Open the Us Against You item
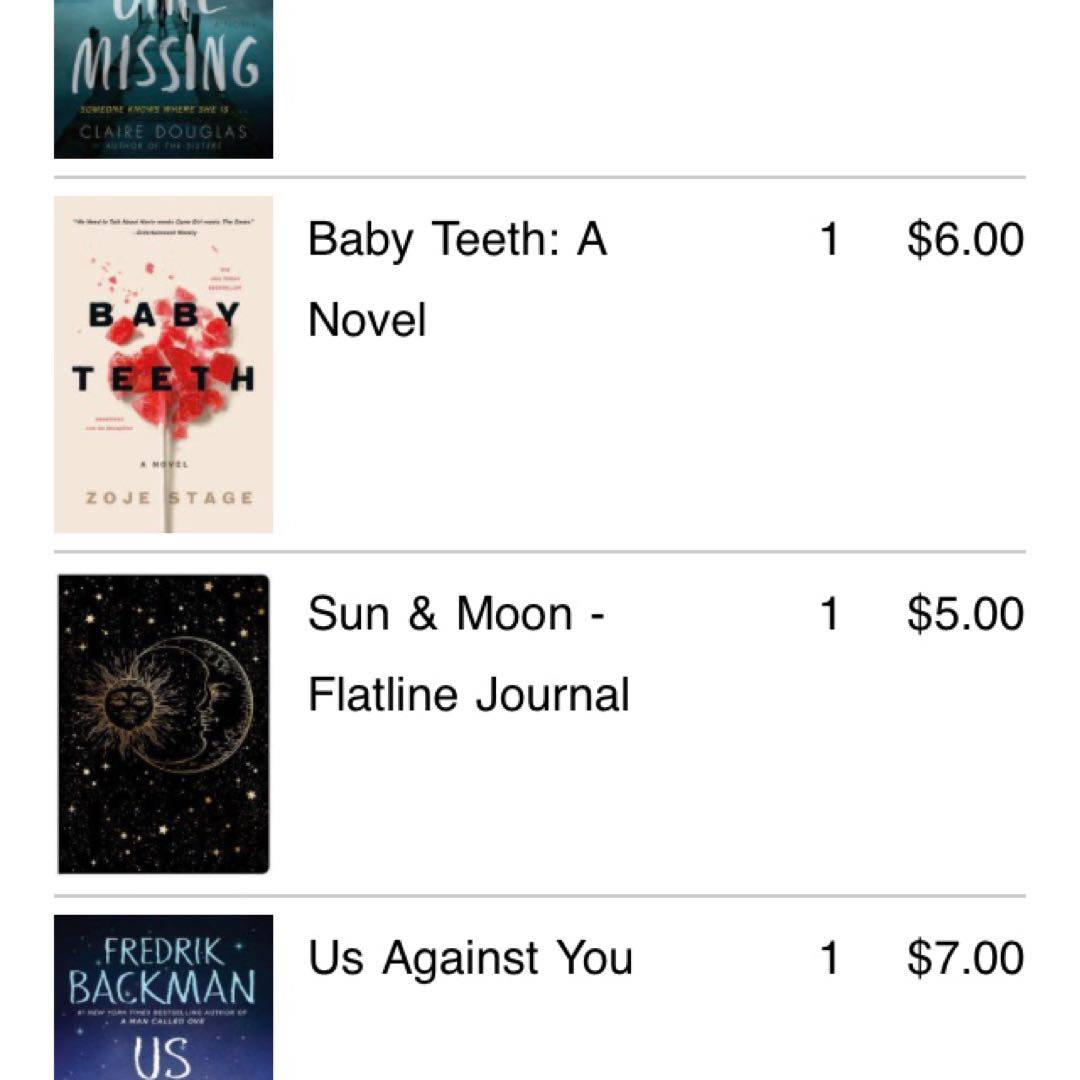This screenshot has width=1080, height=1080. (470, 958)
